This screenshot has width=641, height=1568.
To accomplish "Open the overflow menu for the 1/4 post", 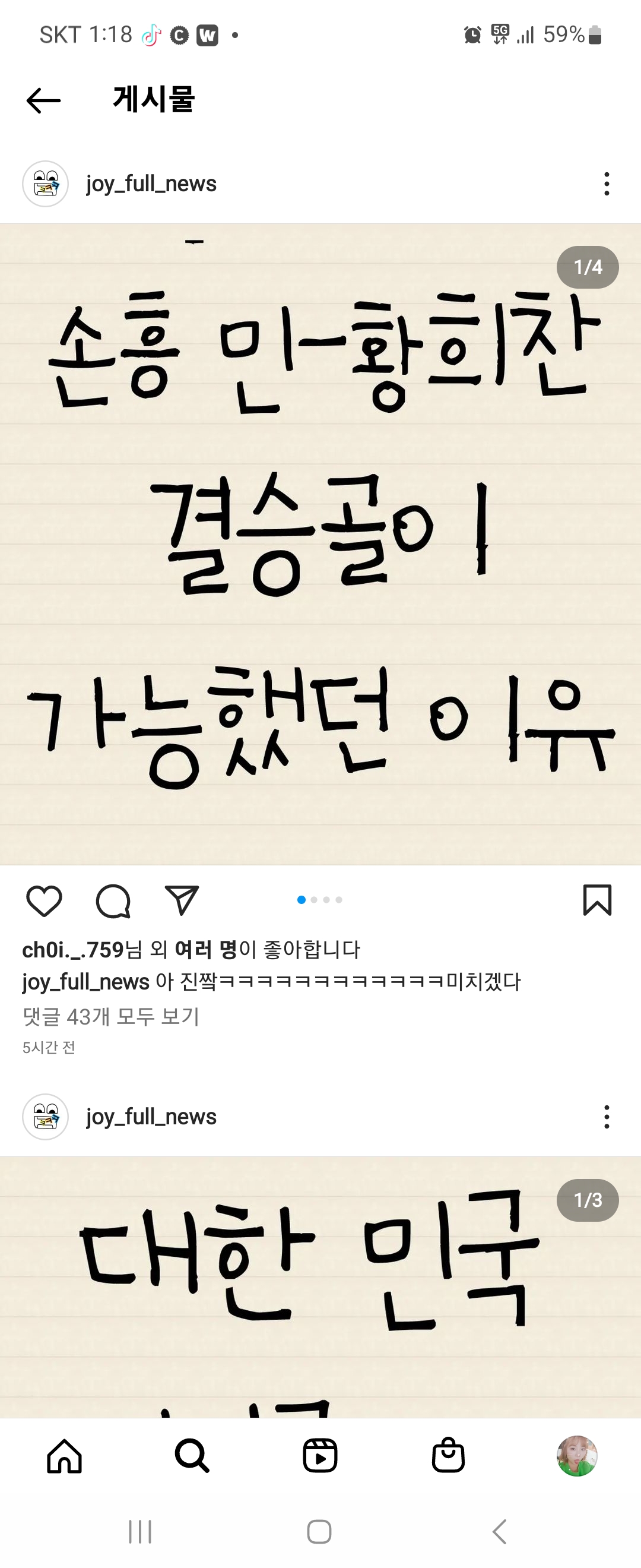I will pos(606,184).
